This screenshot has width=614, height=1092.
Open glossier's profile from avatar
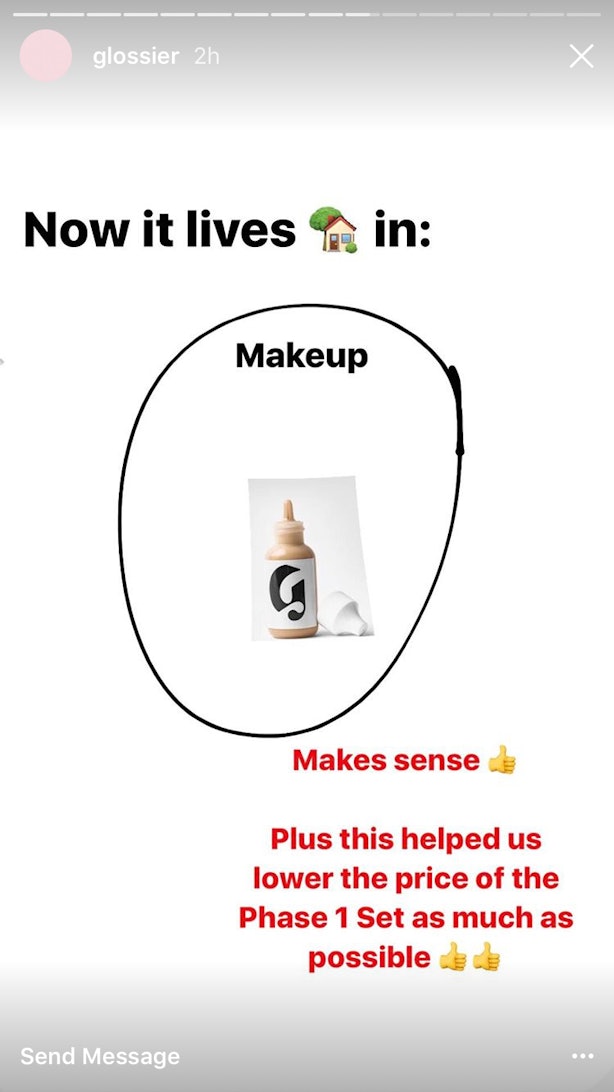tap(46, 56)
